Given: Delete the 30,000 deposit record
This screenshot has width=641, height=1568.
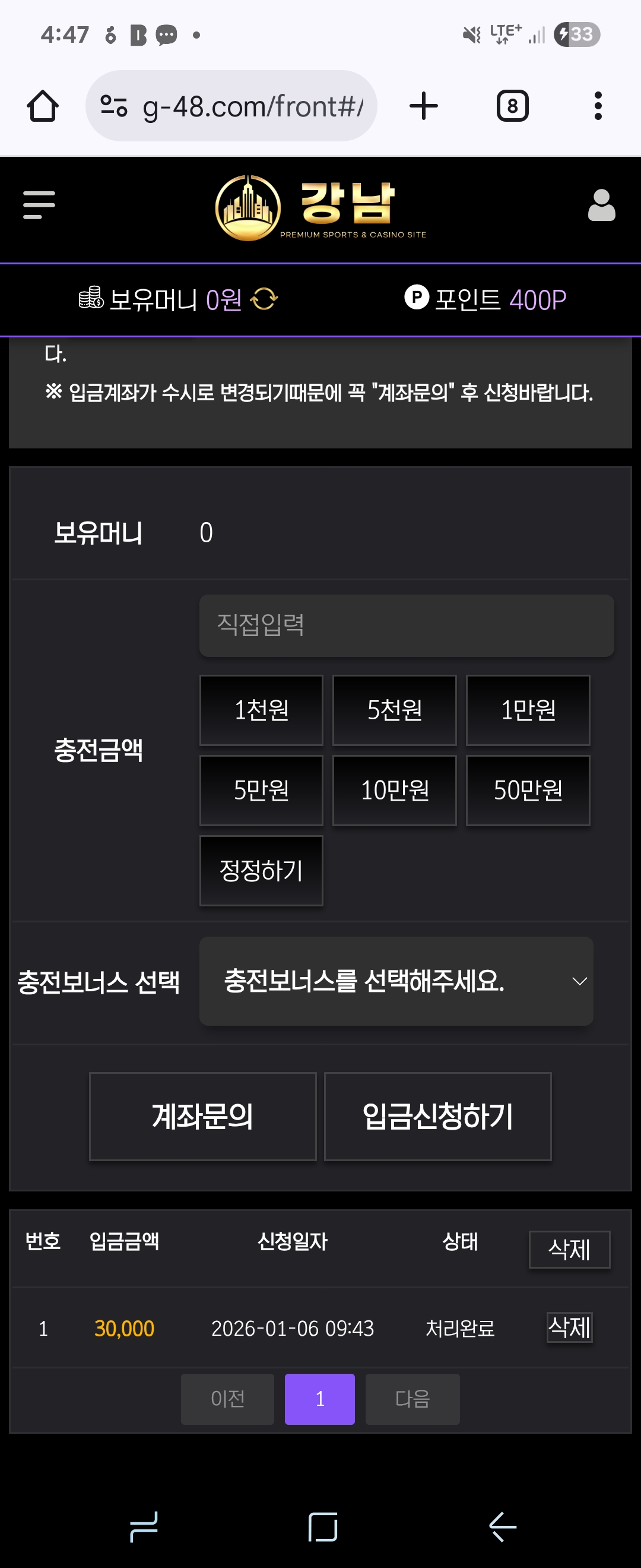Looking at the screenshot, I should click(x=569, y=1327).
